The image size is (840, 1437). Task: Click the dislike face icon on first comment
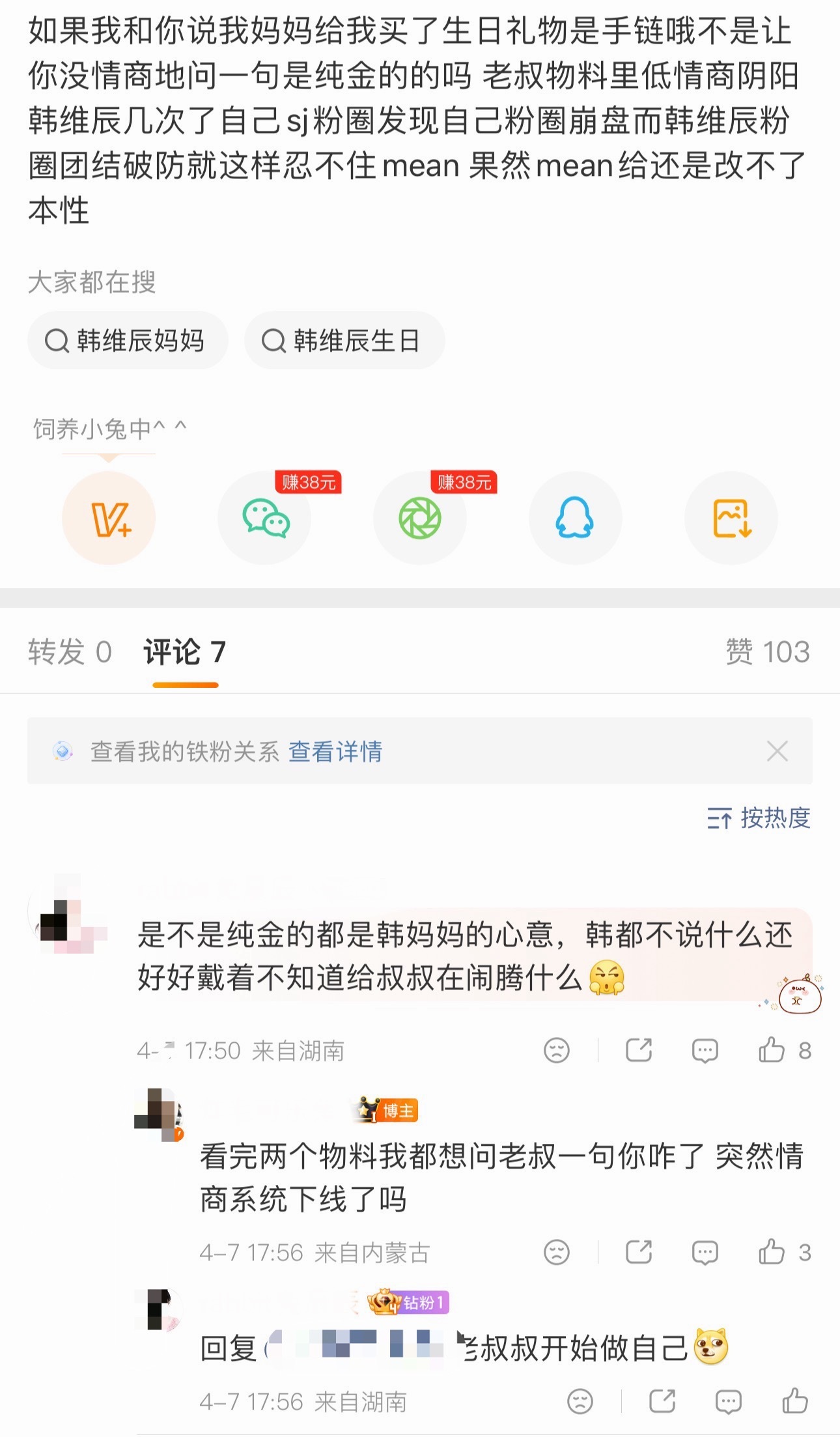tap(555, 1050)
